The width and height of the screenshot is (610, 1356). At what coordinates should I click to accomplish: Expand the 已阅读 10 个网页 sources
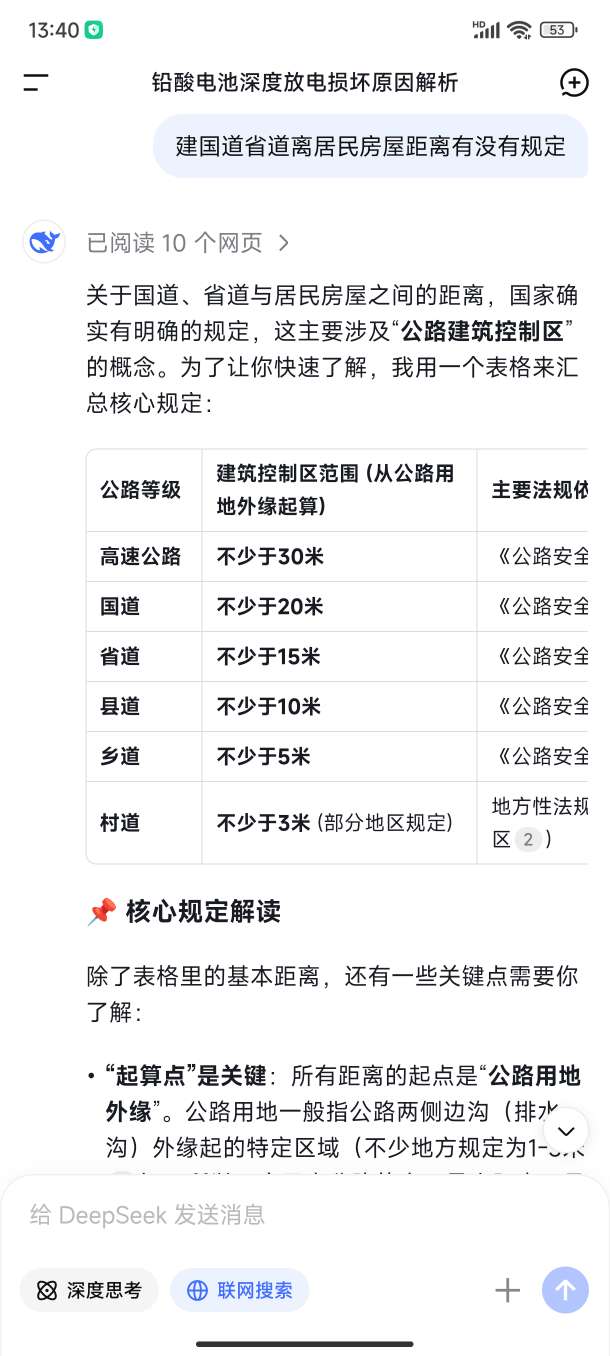(188, 242)
